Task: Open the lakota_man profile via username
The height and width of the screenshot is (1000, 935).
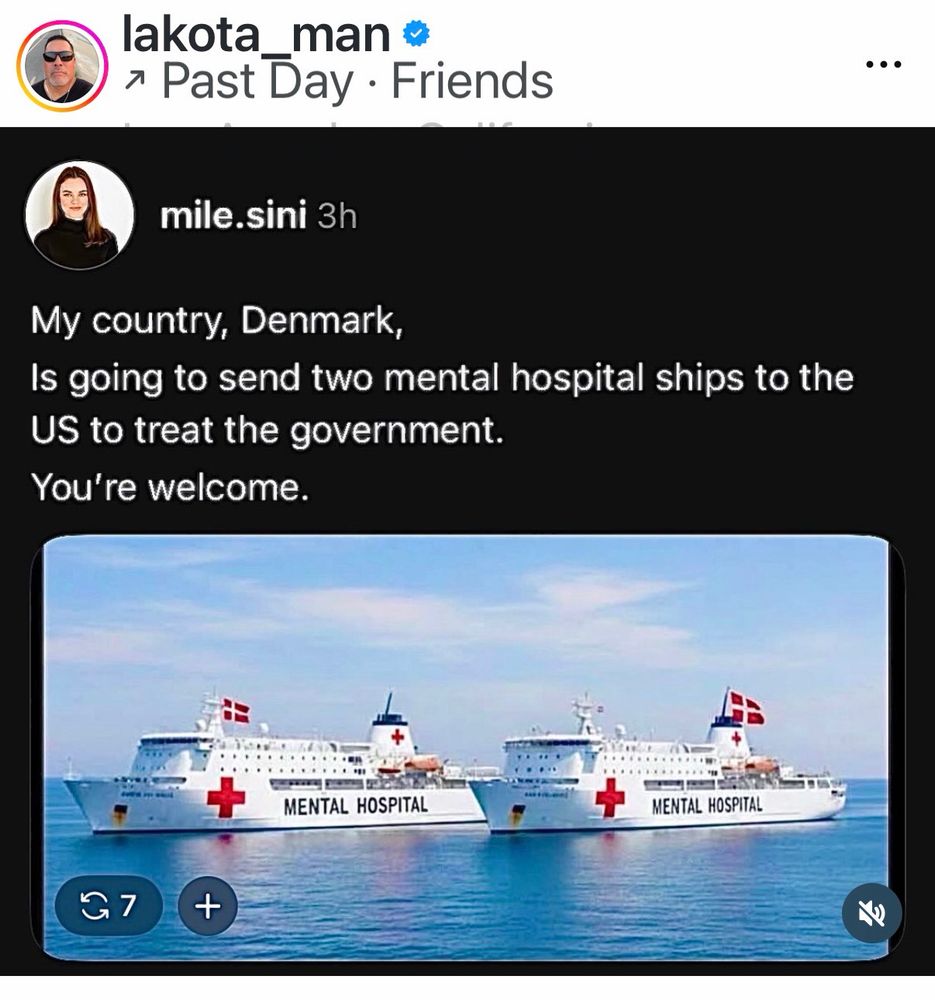Action: pos(256,34)
